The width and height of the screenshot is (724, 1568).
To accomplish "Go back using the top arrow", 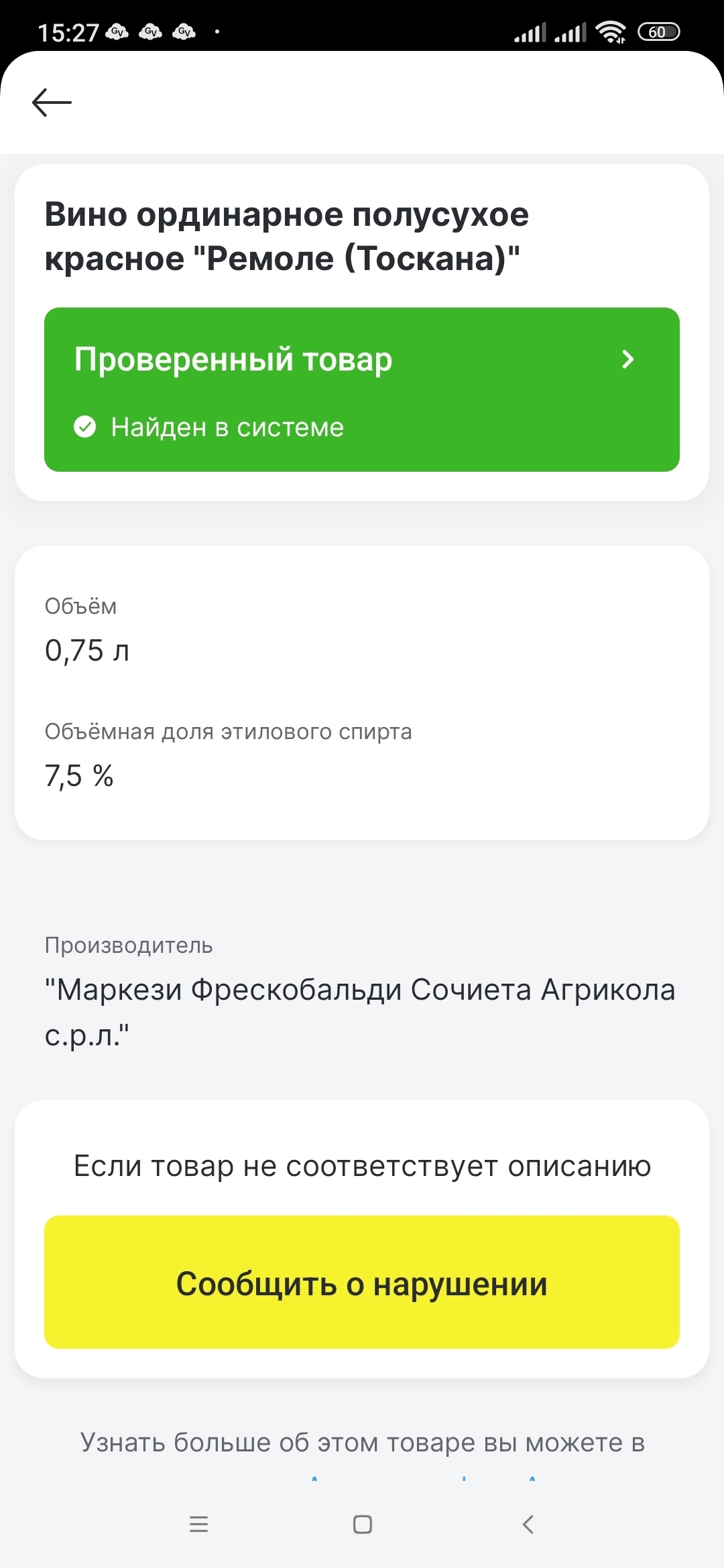I will click(52, 103).
